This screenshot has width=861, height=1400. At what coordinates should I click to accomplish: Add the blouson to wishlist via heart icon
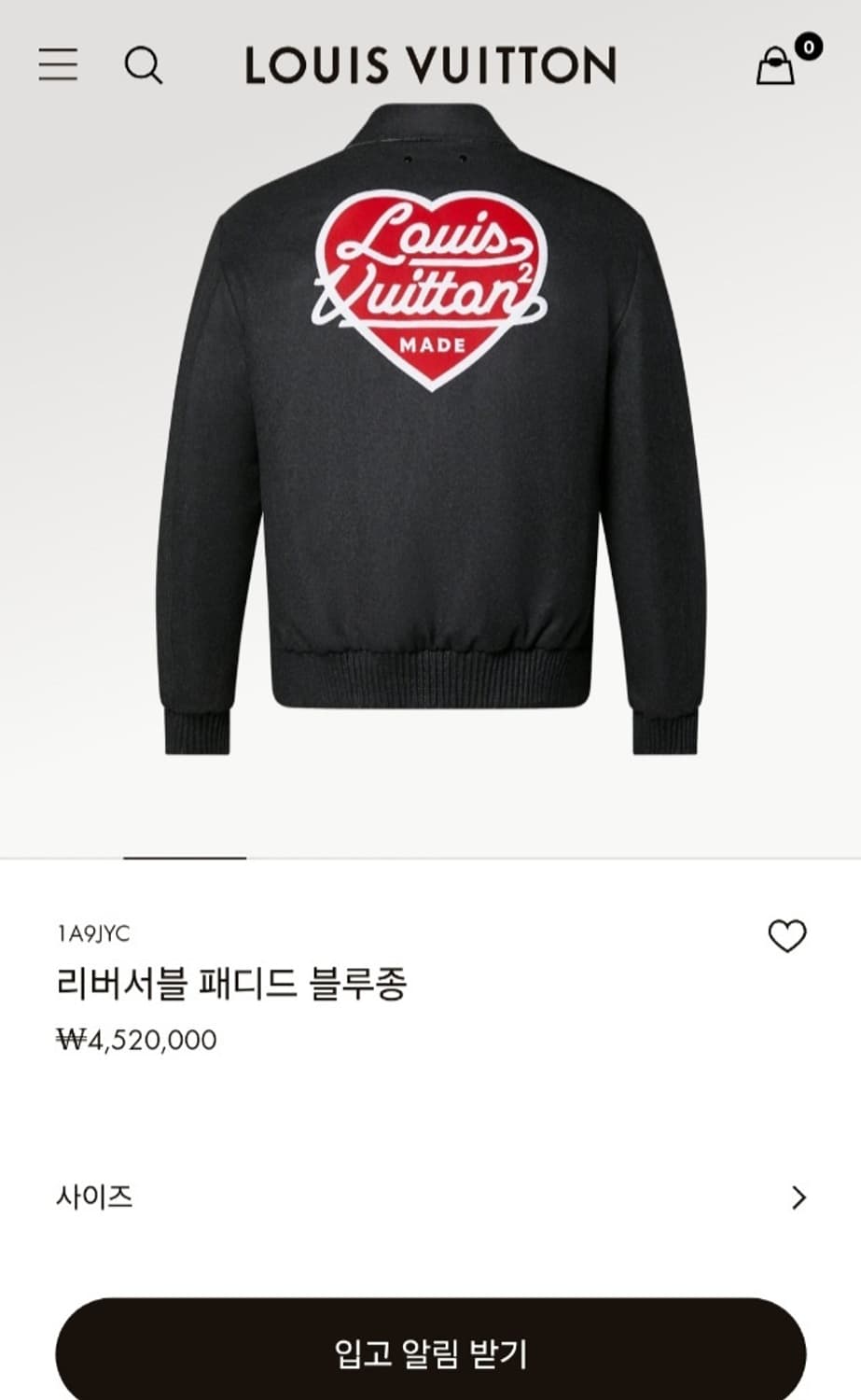coord(788,934)
